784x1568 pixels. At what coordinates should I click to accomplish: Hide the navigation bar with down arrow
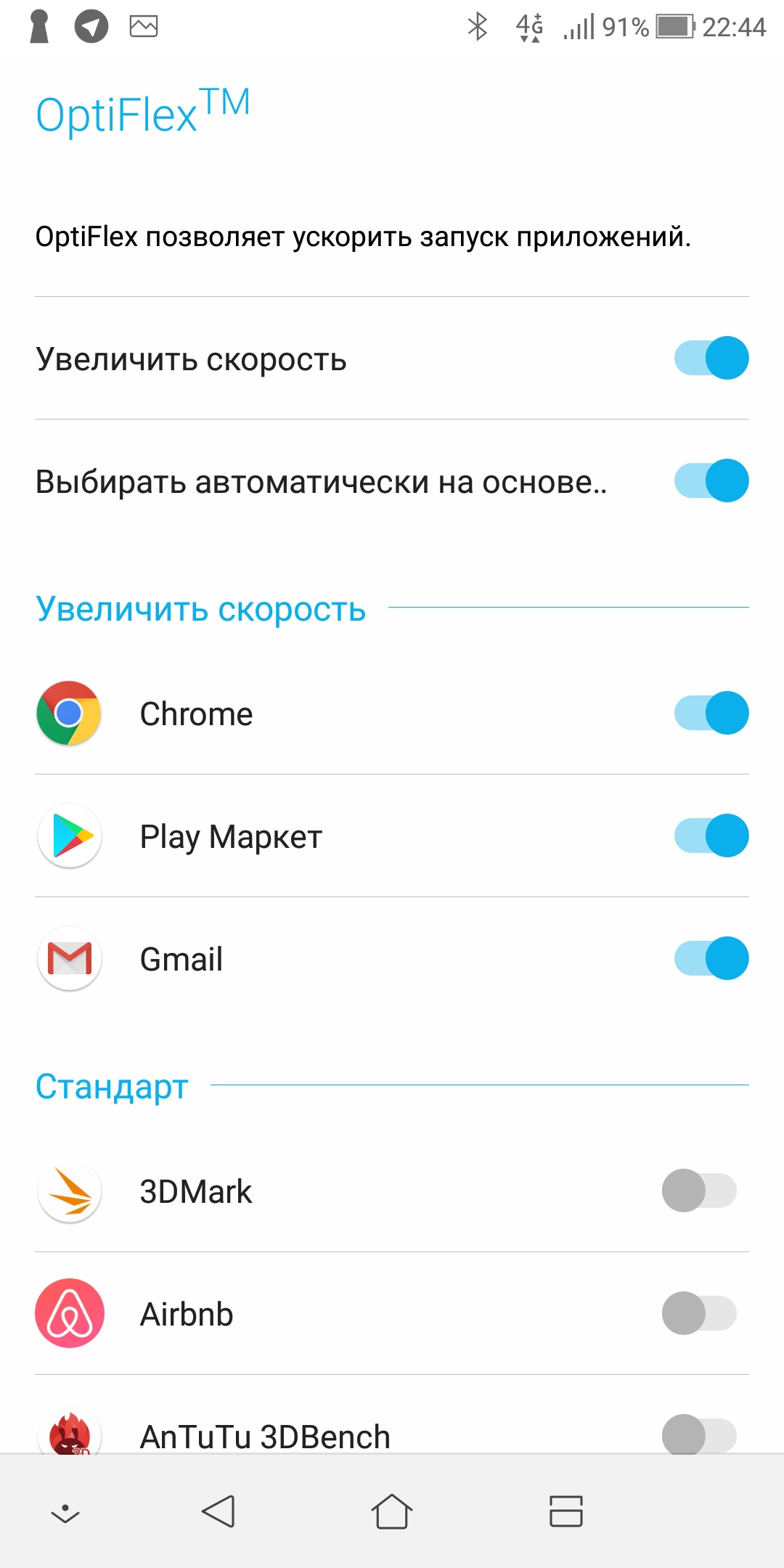[65, 1513]
